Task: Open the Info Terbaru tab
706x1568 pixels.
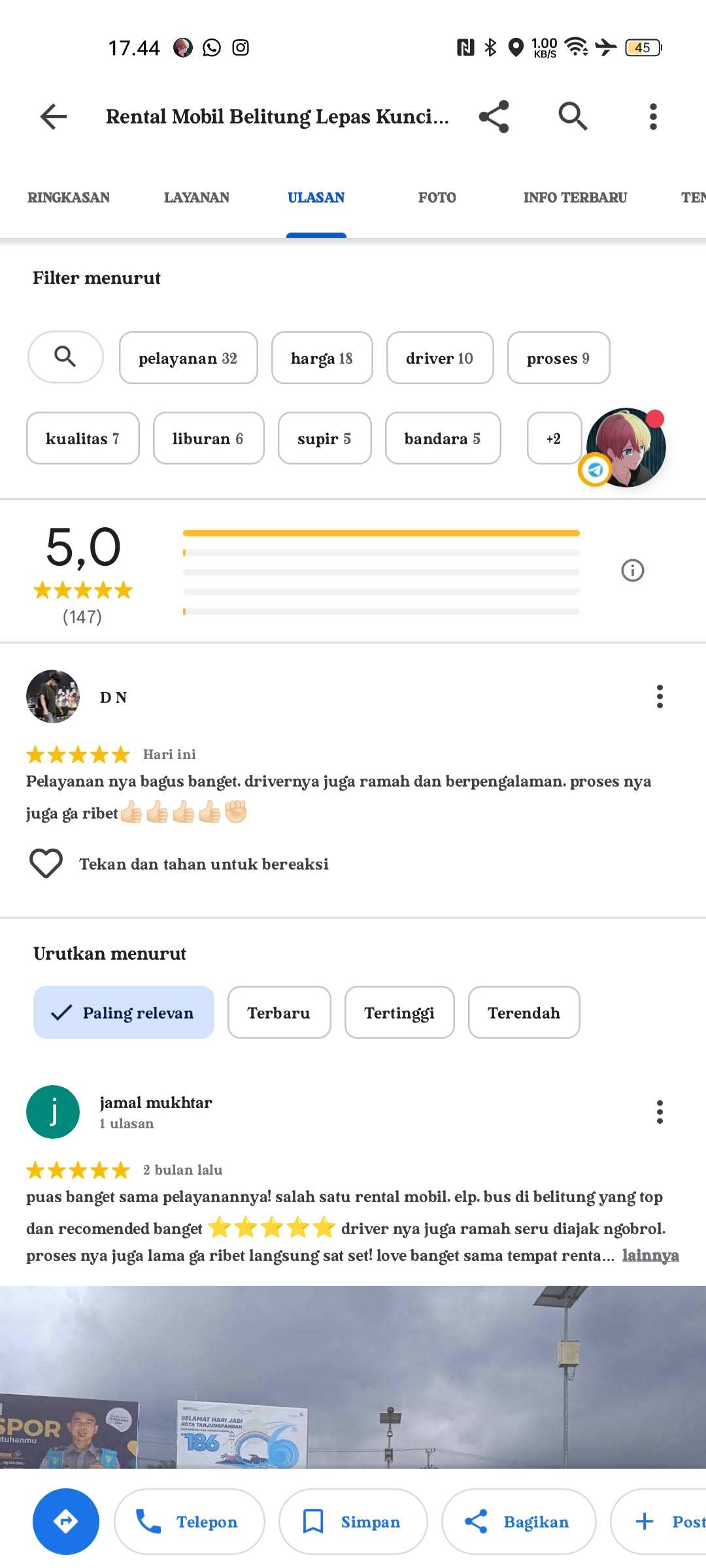Action: (x=575, y=197)
